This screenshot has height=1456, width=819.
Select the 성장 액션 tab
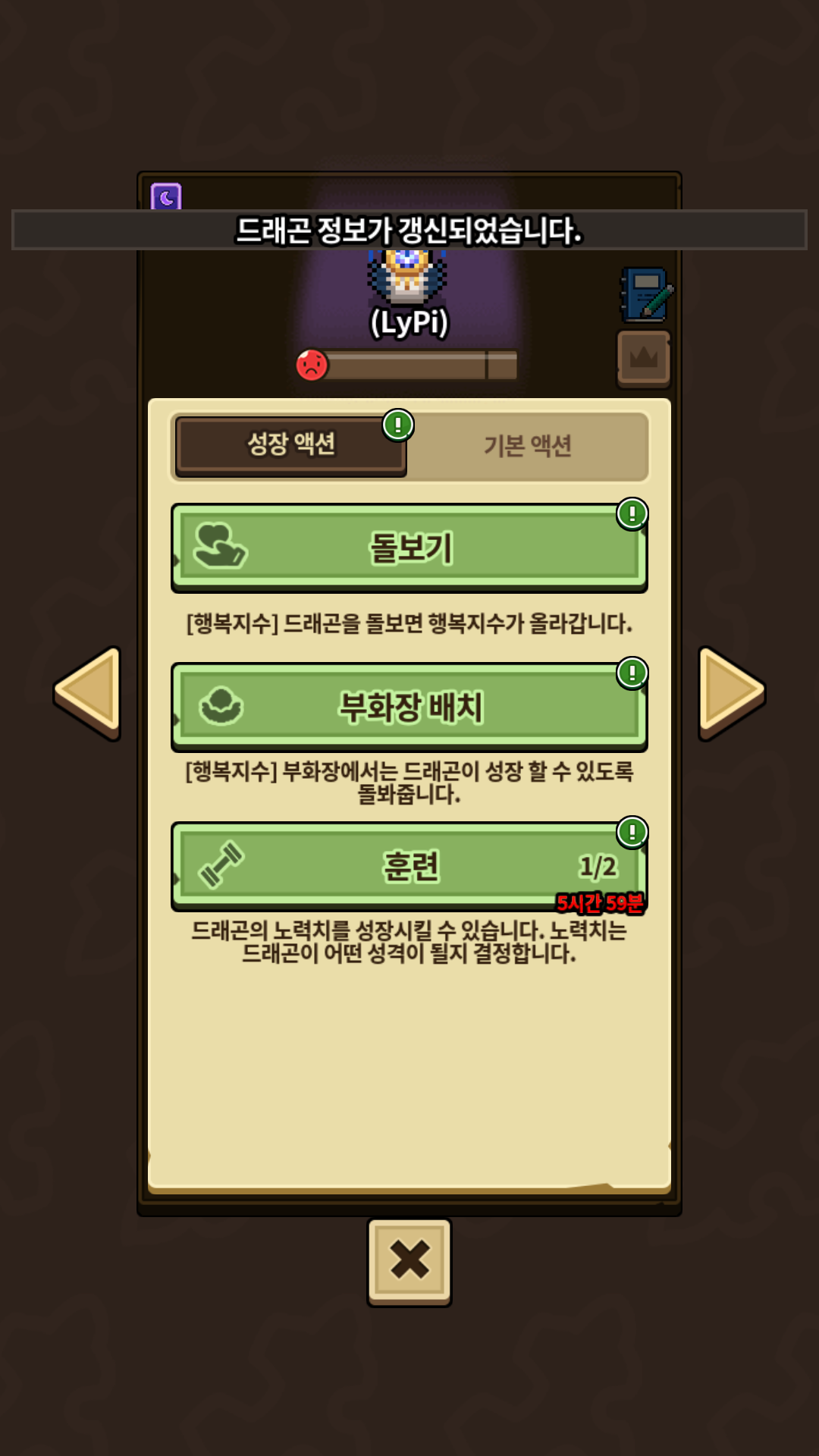tap(291, 445)
